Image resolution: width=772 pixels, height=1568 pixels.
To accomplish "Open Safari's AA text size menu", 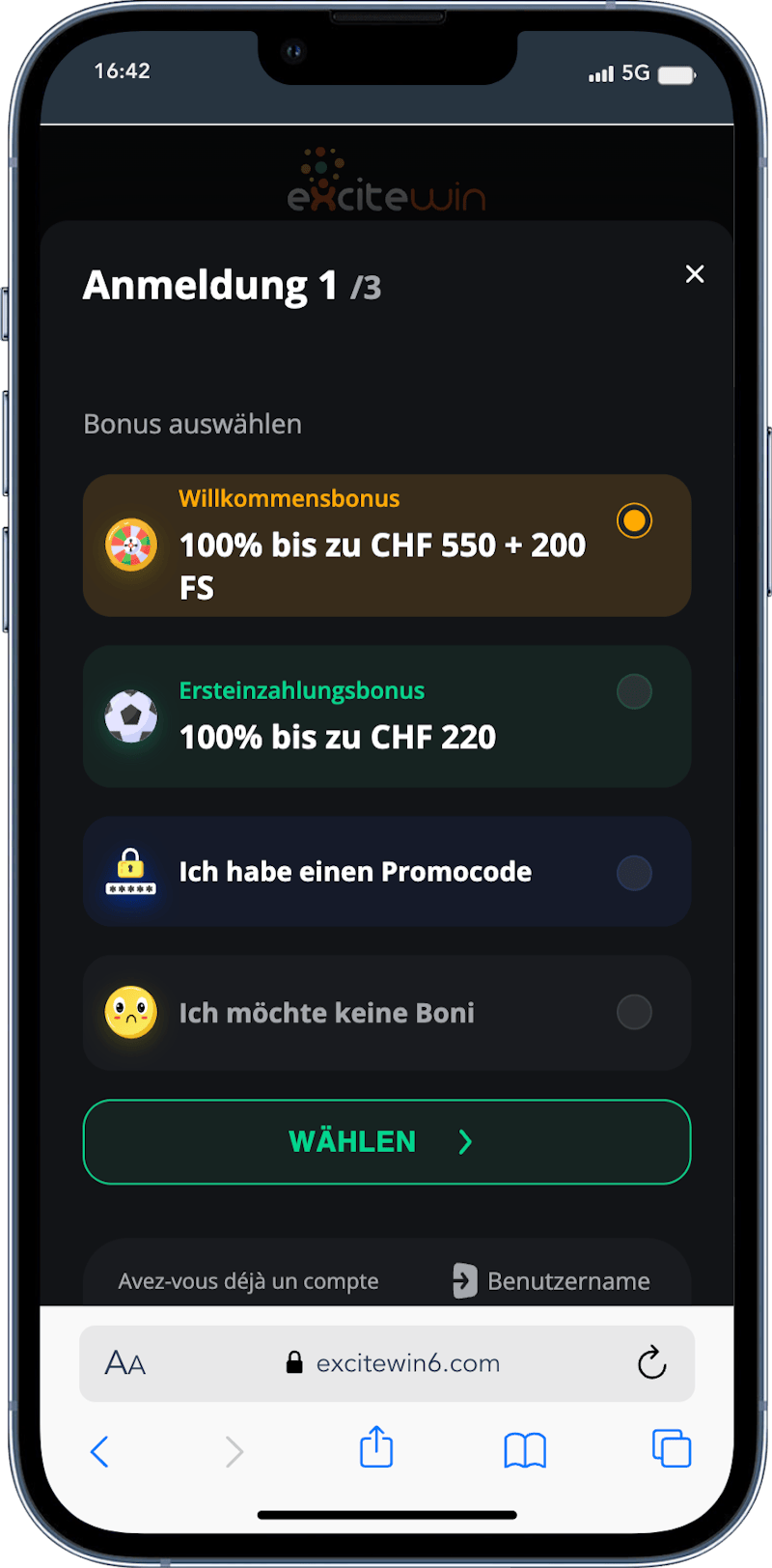I will [x=125, y=1363].
